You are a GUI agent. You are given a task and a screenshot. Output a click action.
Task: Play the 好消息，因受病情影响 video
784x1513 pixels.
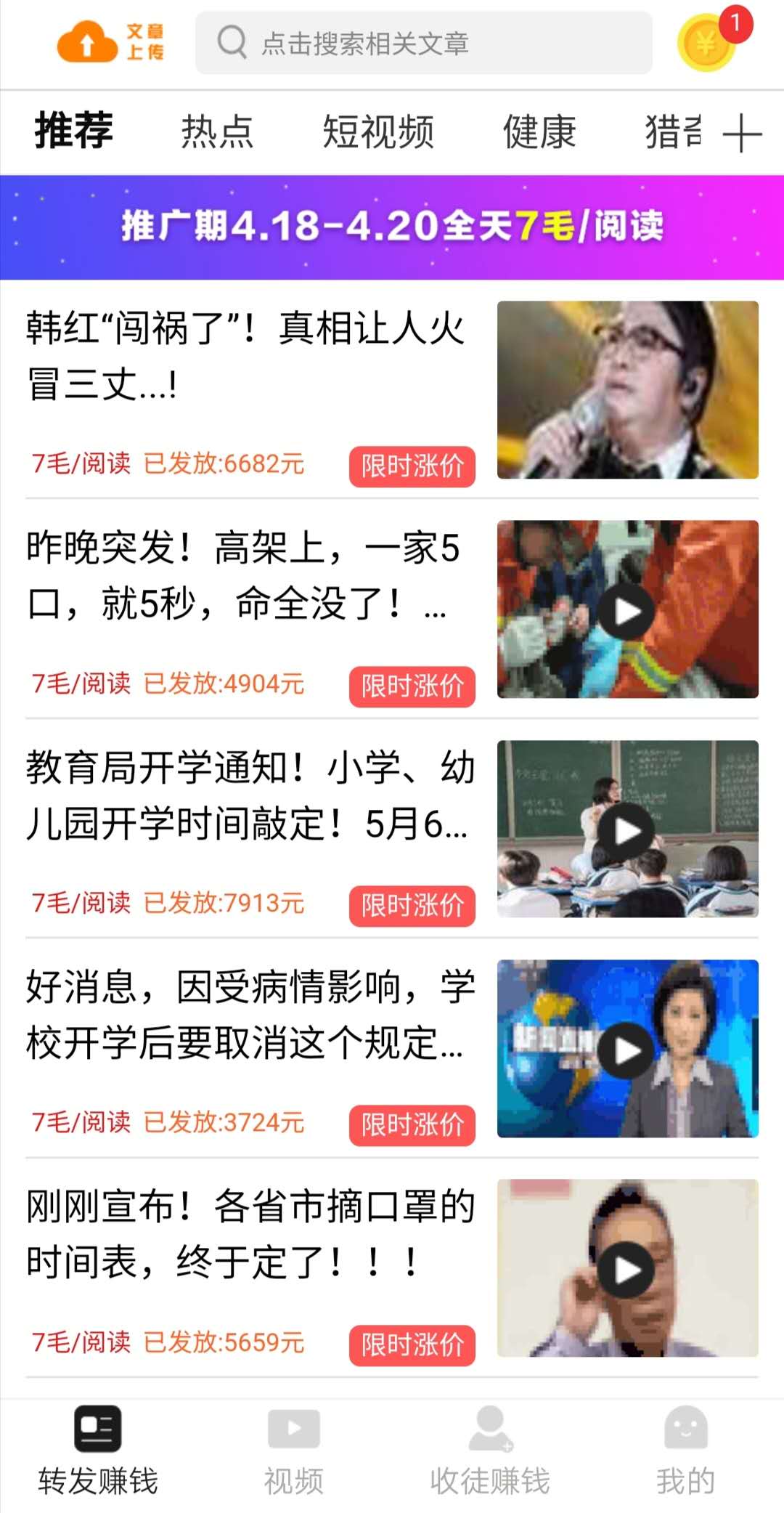tap(627, 1049)
